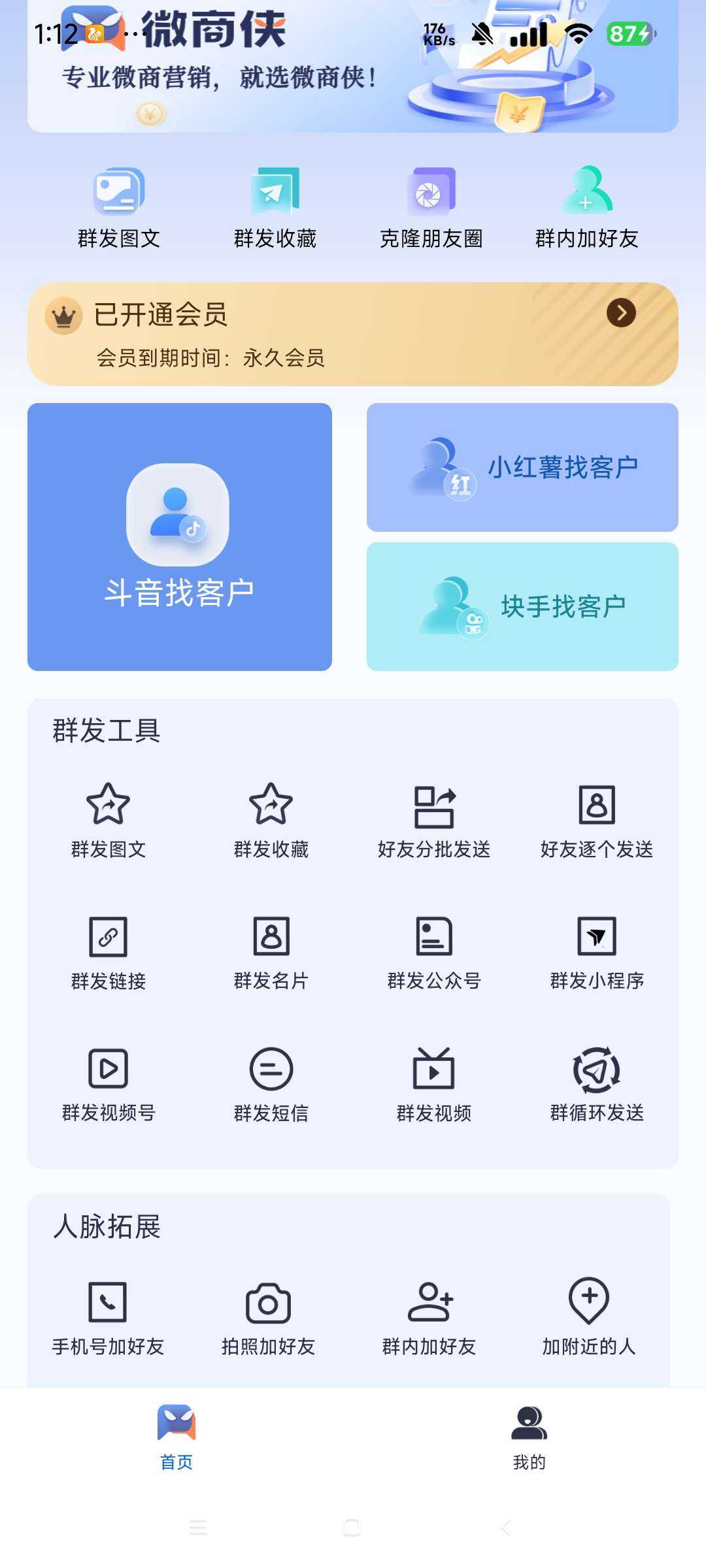Screen dimensions: 706x1568
Task: Launch 群发小程序 tool
Action: coord(596,953)
